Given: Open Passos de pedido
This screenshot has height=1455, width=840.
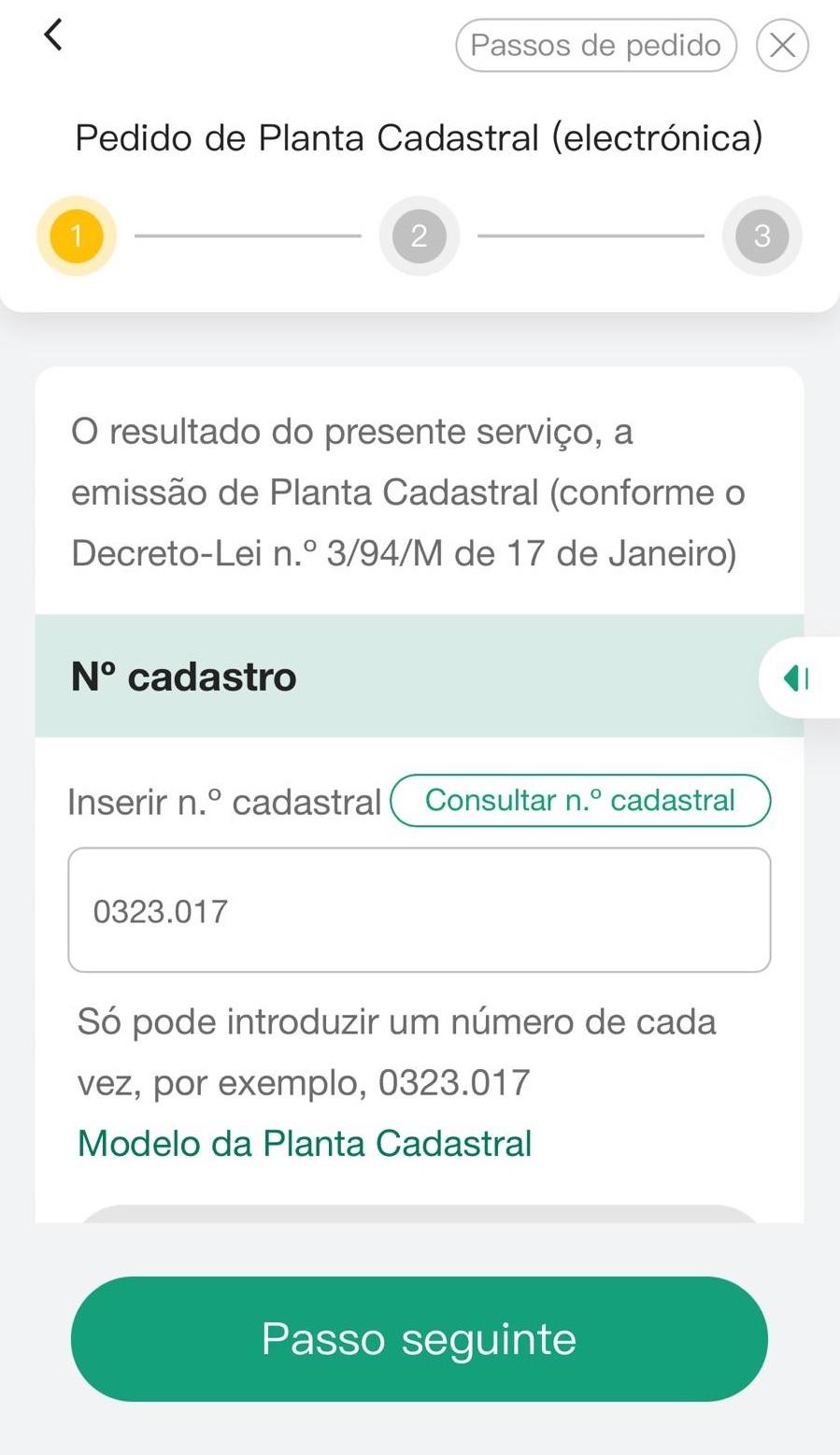Looking at the screenshot, I should coord(595,46).
